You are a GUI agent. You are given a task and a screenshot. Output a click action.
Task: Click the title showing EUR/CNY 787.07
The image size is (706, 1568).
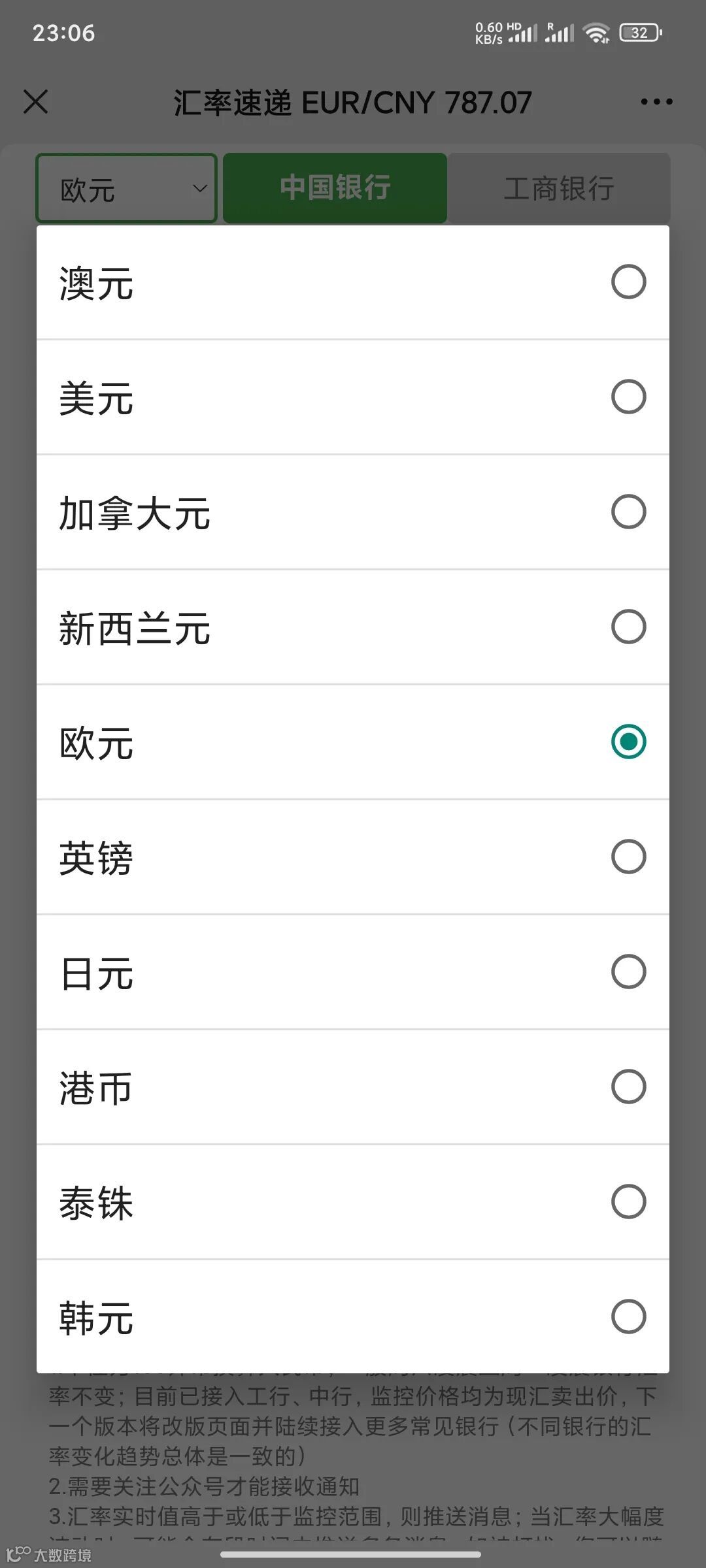(353, 102)
